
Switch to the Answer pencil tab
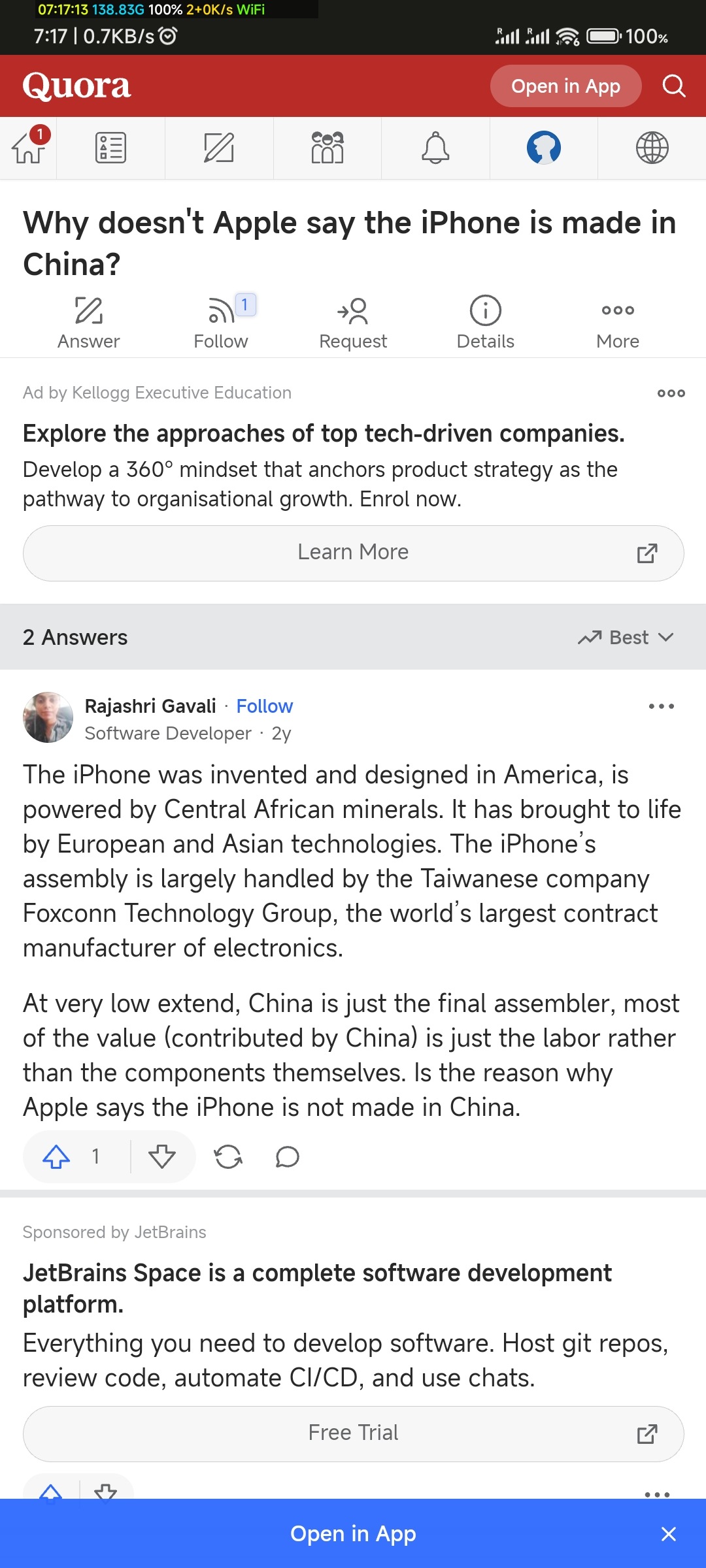click(x=219, y=148)
